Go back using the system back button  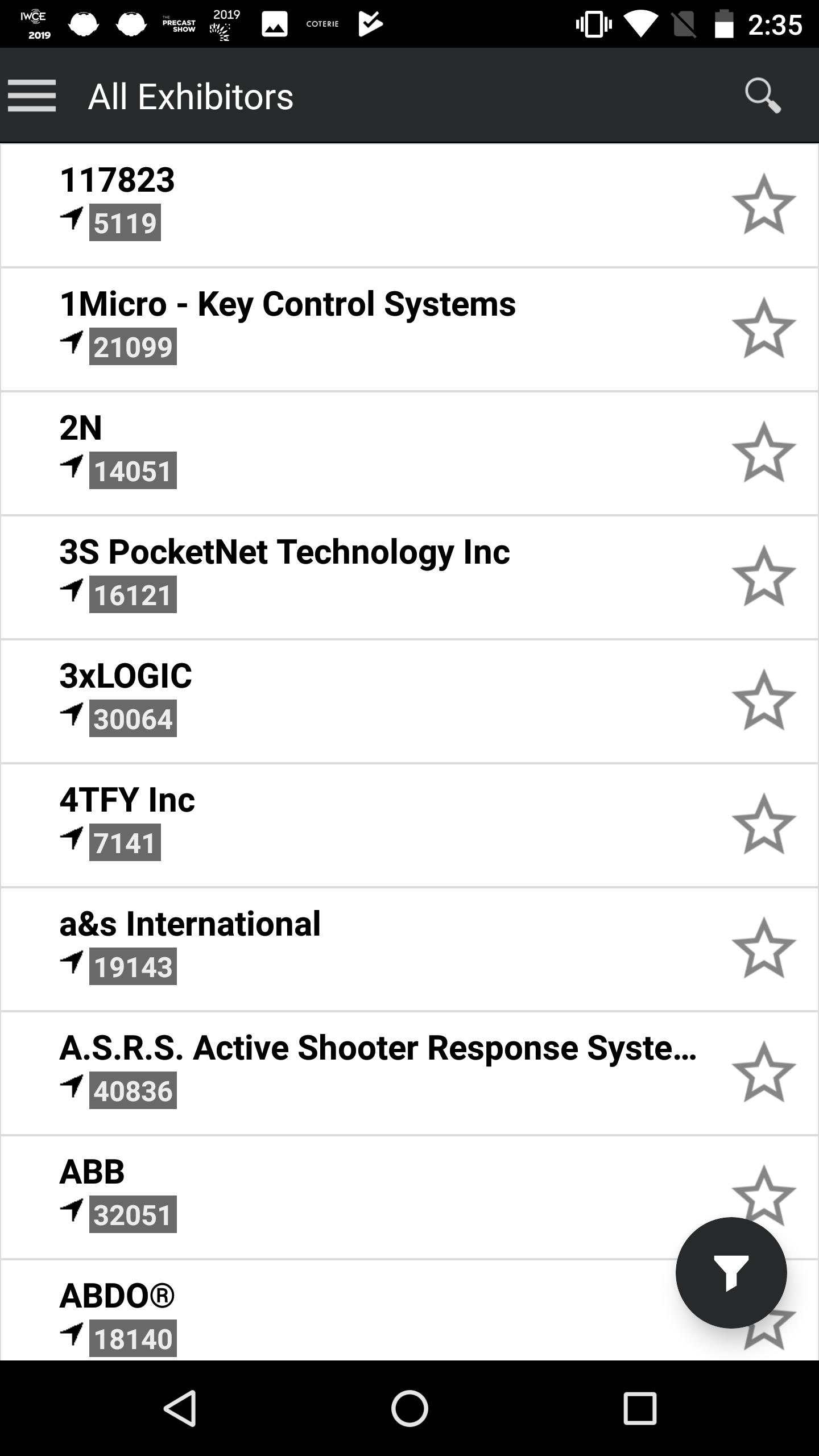pos(180,1408)
